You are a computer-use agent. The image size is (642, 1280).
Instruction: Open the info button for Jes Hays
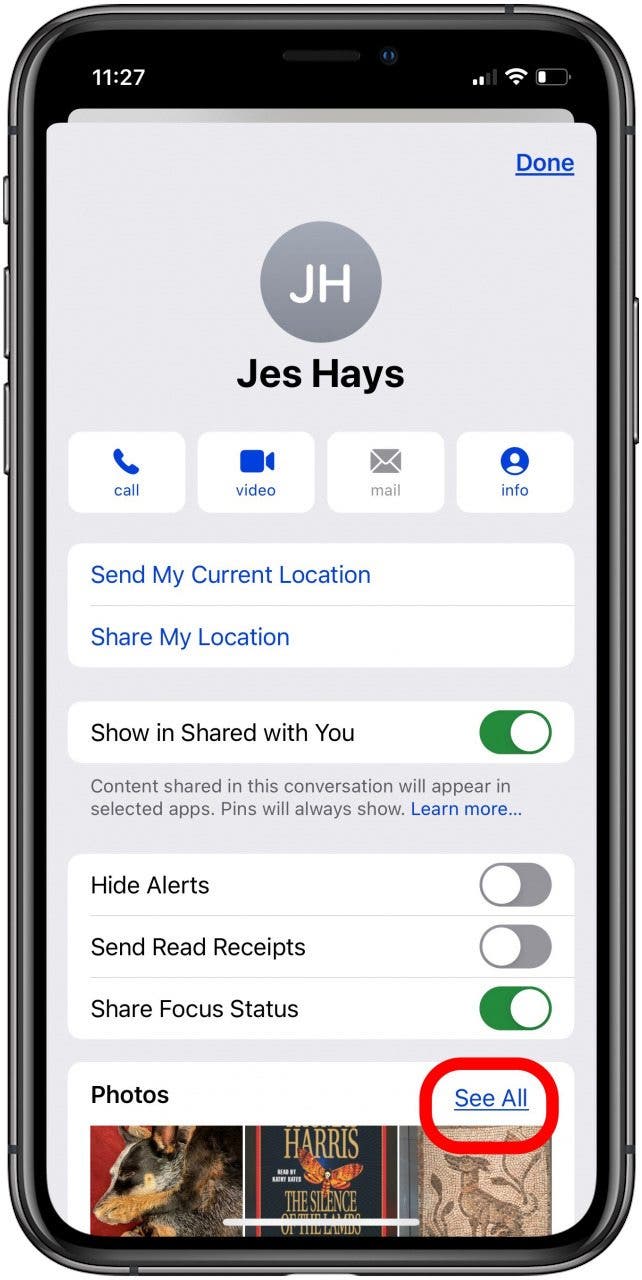tap(514, 472)
